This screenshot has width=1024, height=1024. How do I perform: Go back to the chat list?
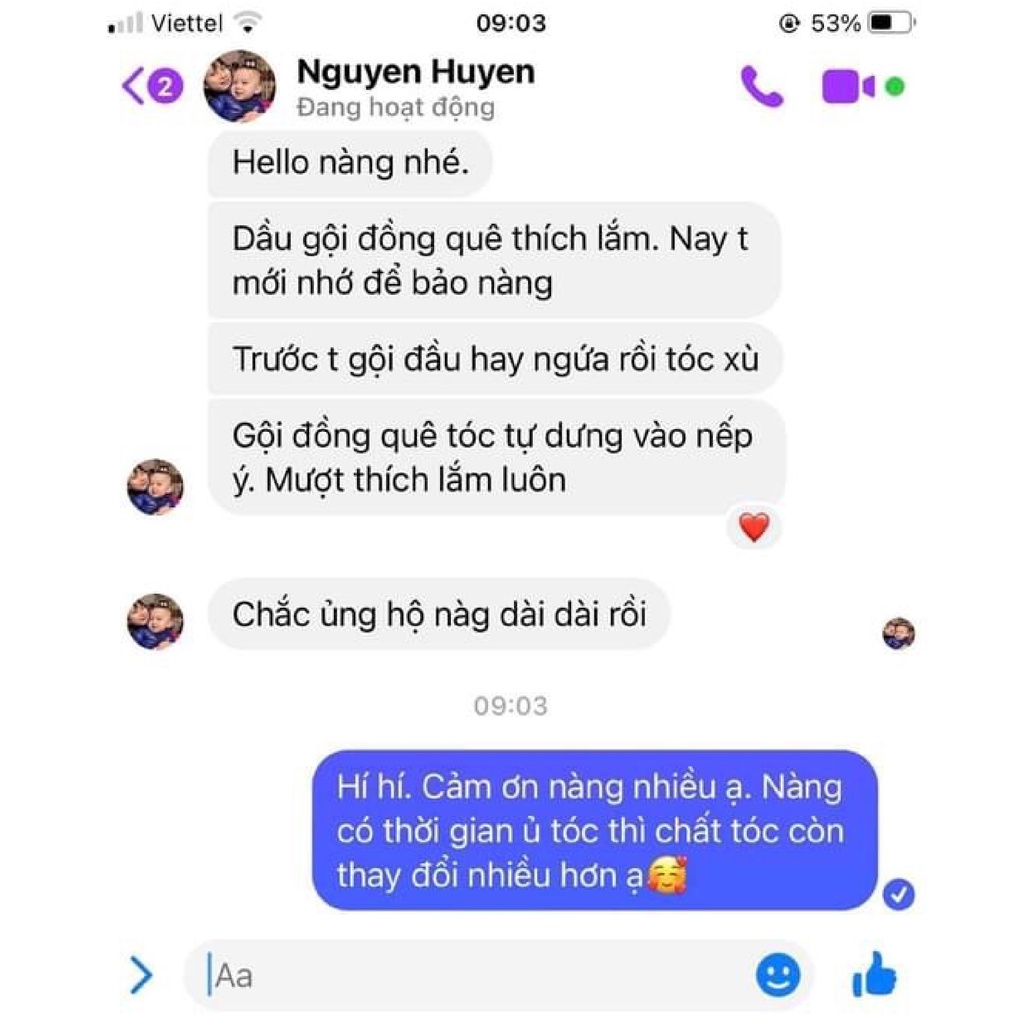[x=151, y=87]
